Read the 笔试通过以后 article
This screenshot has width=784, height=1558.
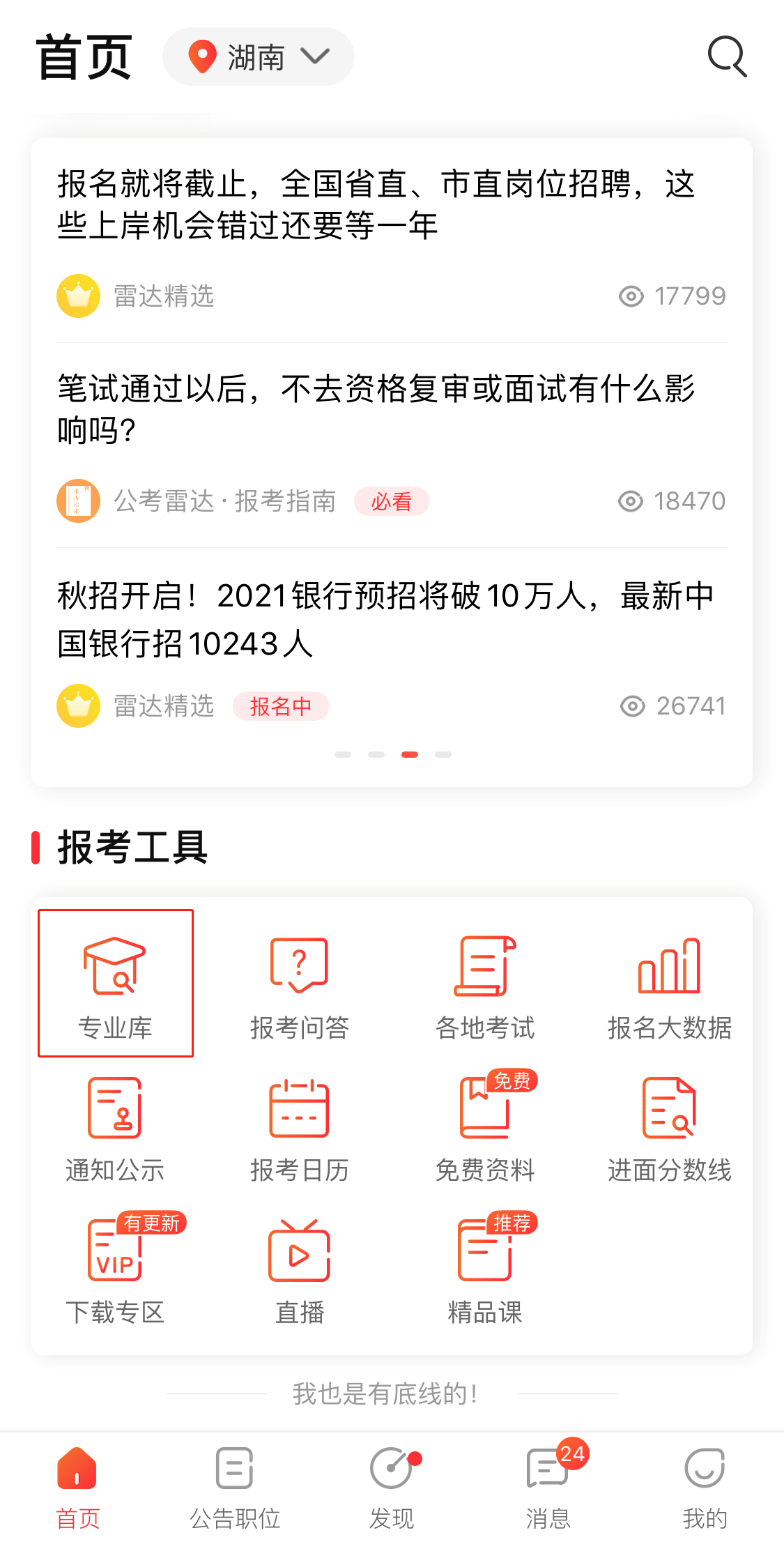(376, 408)
